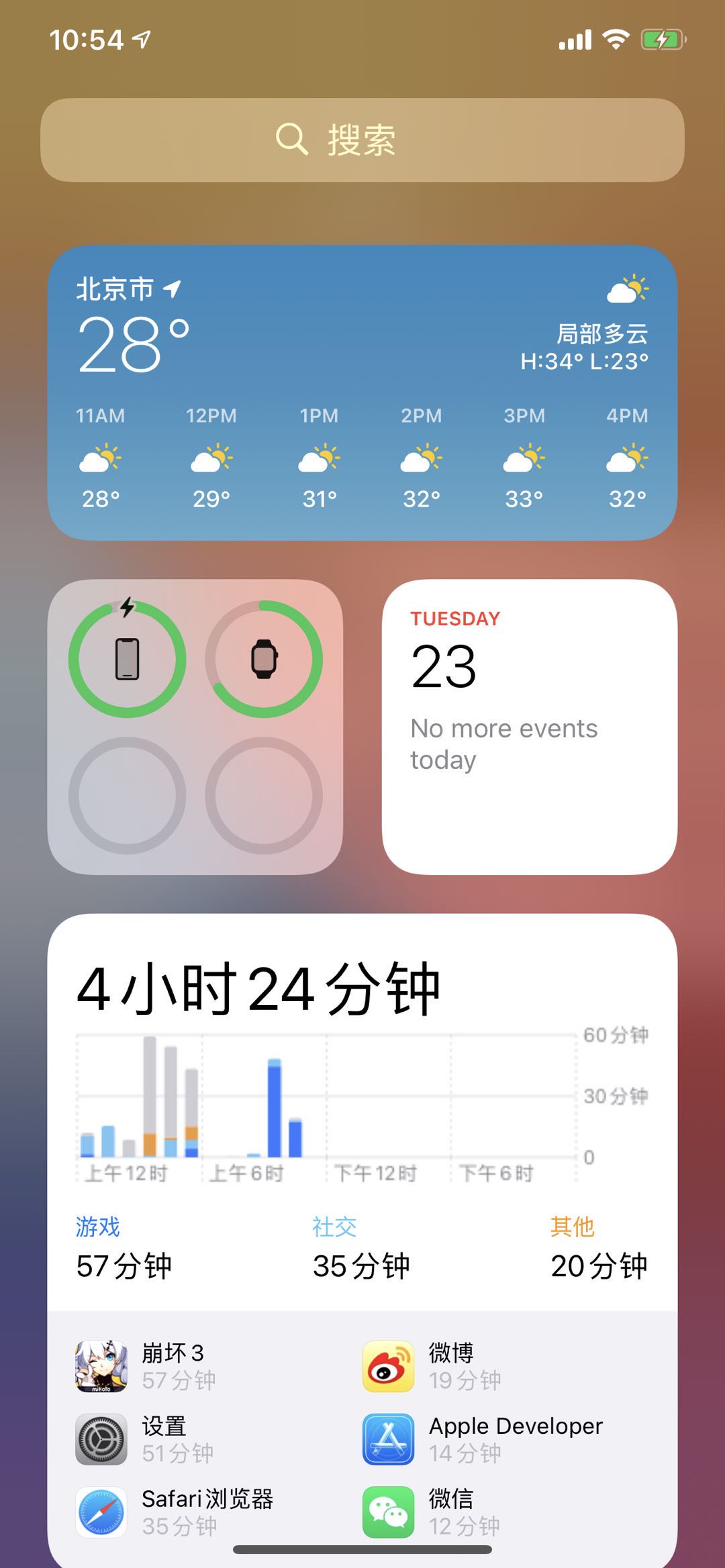The height and width of the screenshot is (1568, 725).
Task: Tap the 搜索 search field
Action: point(362,140)
